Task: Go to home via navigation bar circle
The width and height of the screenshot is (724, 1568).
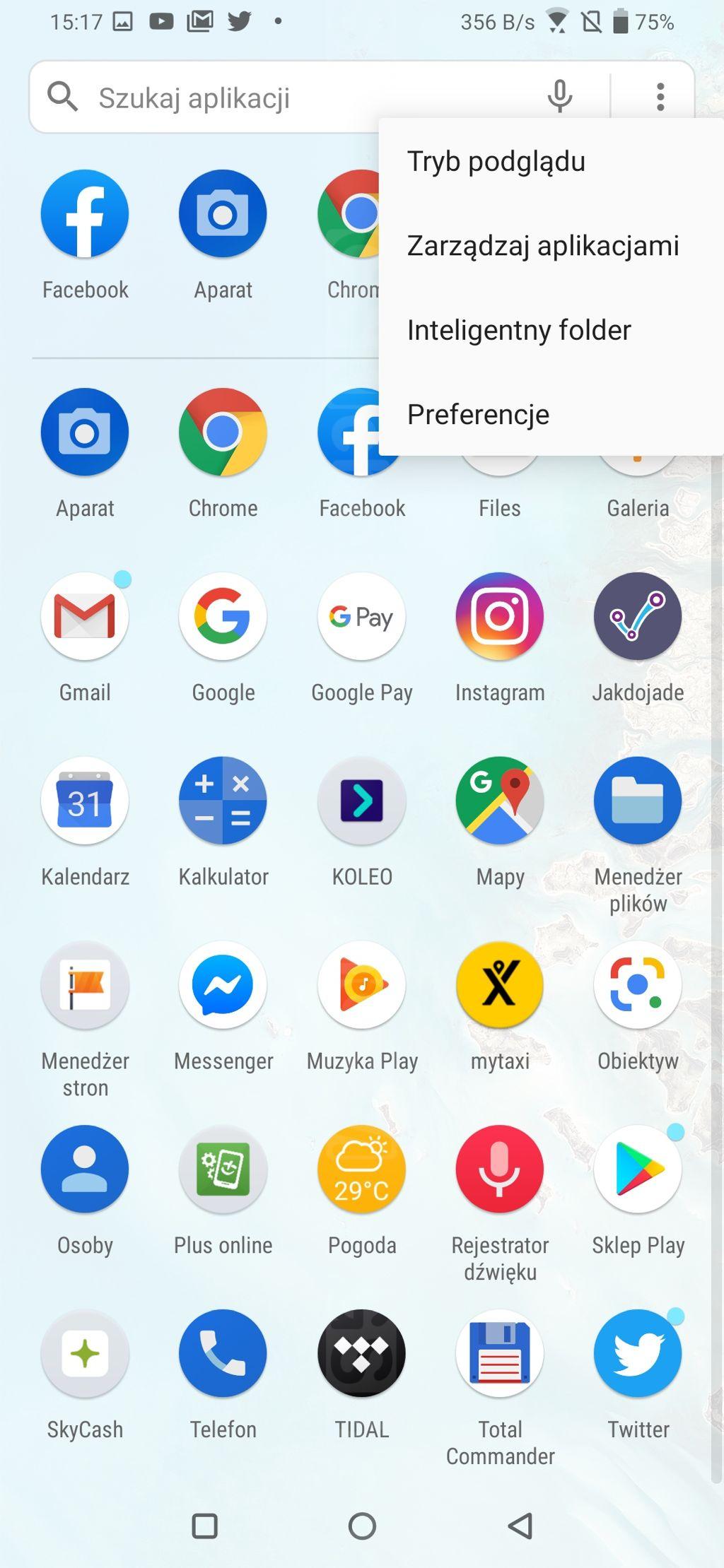Action: click(362, 1526)
